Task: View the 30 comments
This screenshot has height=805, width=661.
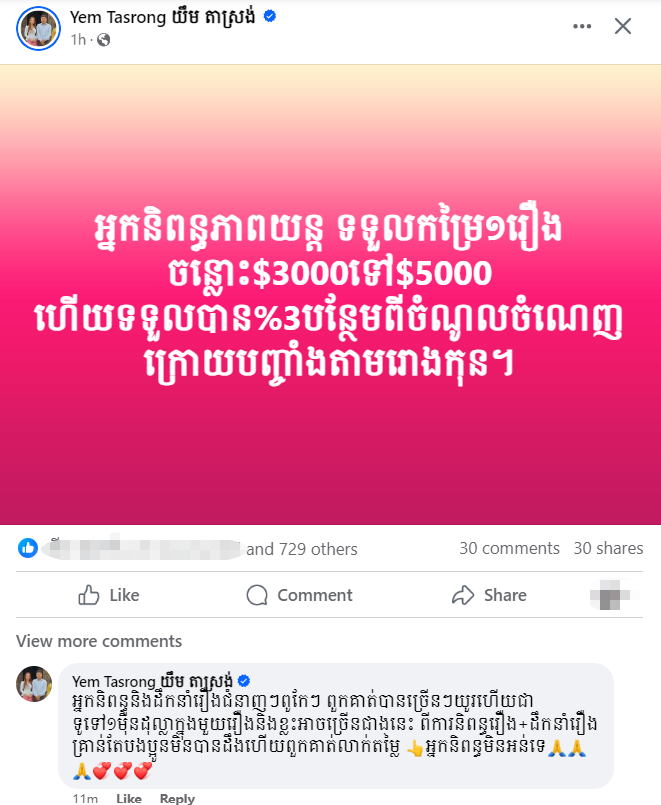Action: click(x=509, y=548)
